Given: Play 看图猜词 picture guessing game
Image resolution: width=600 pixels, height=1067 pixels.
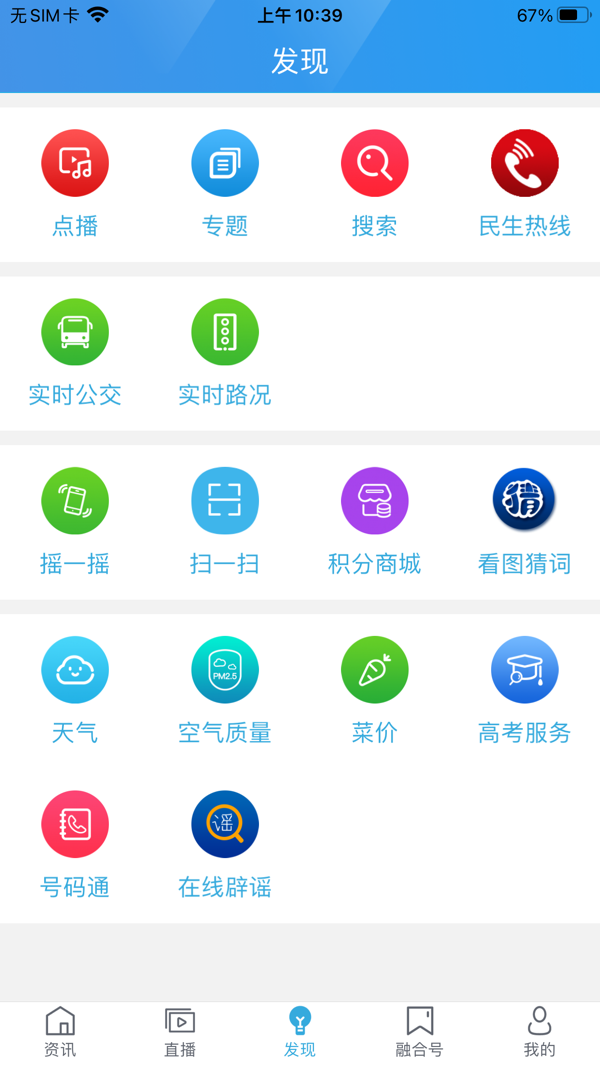Looking at the screenshot, I should (524, 502).
